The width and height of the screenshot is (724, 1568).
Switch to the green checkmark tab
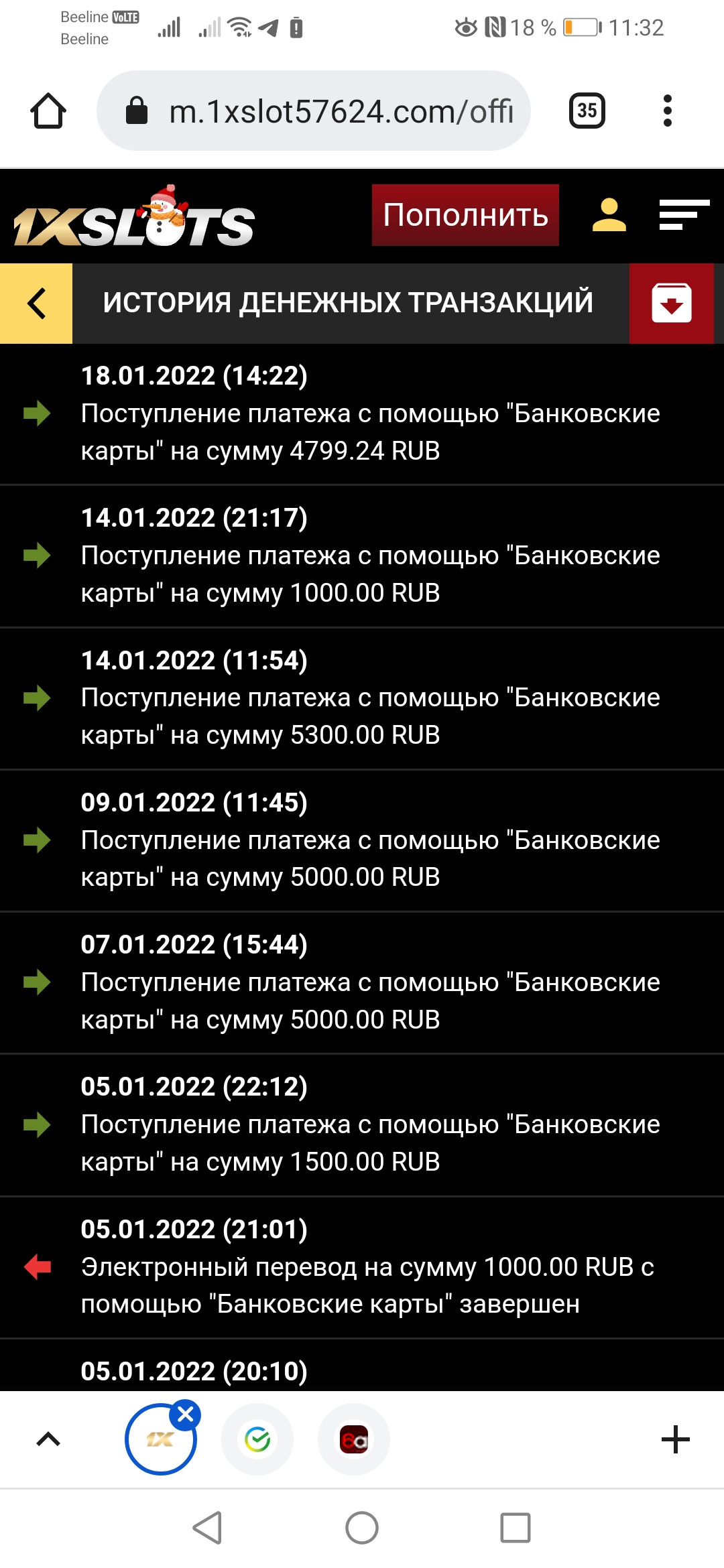[x=257, y=1439]
